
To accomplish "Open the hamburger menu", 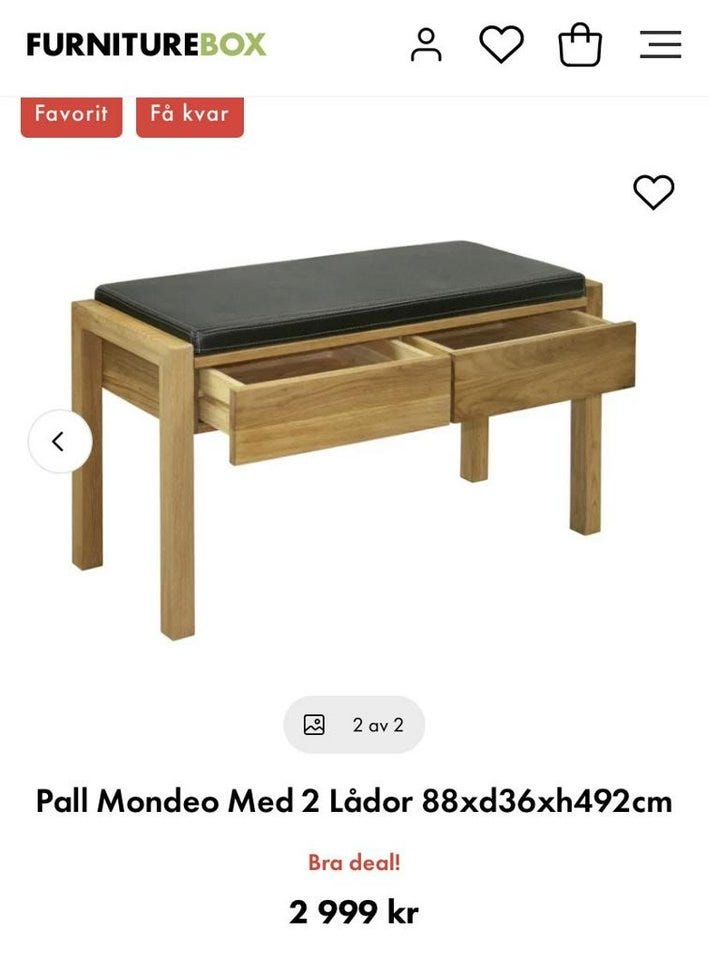I will point(660,45).
